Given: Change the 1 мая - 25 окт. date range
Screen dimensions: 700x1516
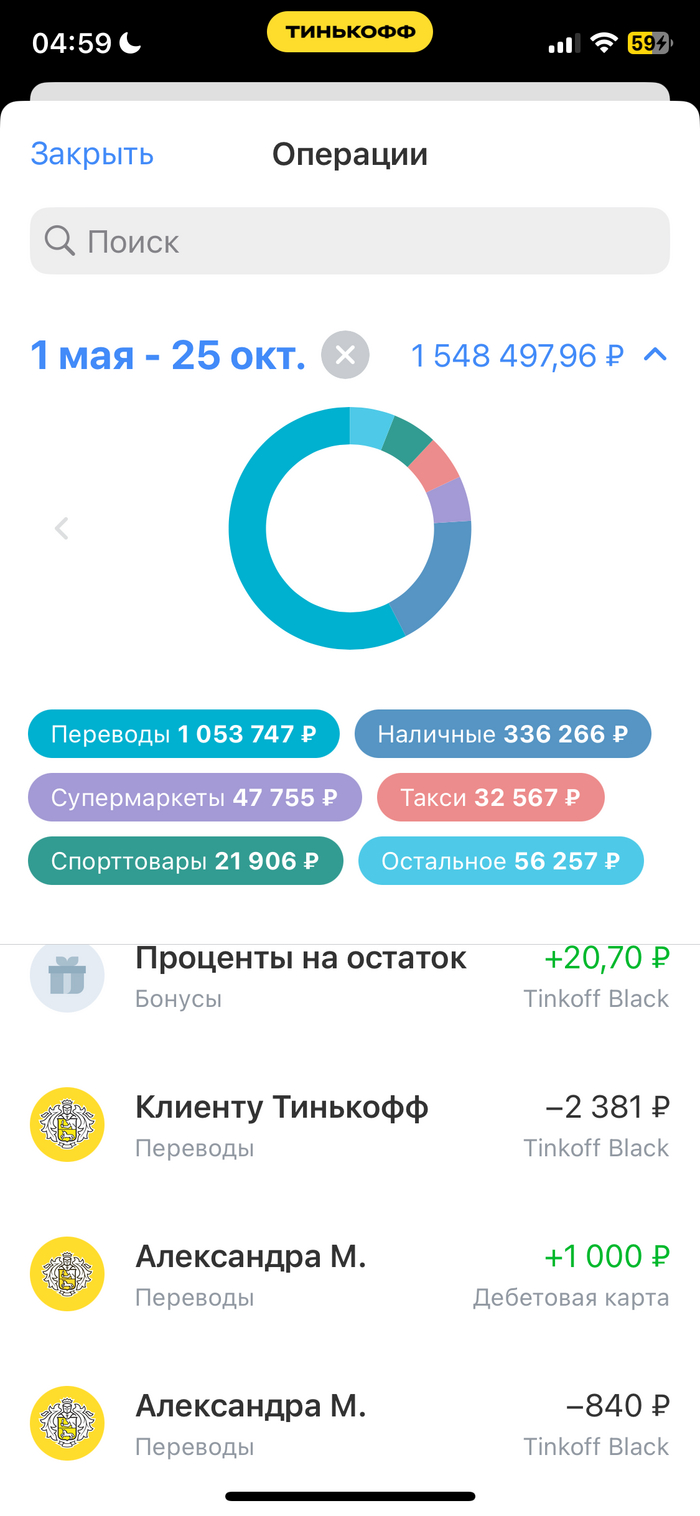Looking at the screenshot, I should [168, 355].
